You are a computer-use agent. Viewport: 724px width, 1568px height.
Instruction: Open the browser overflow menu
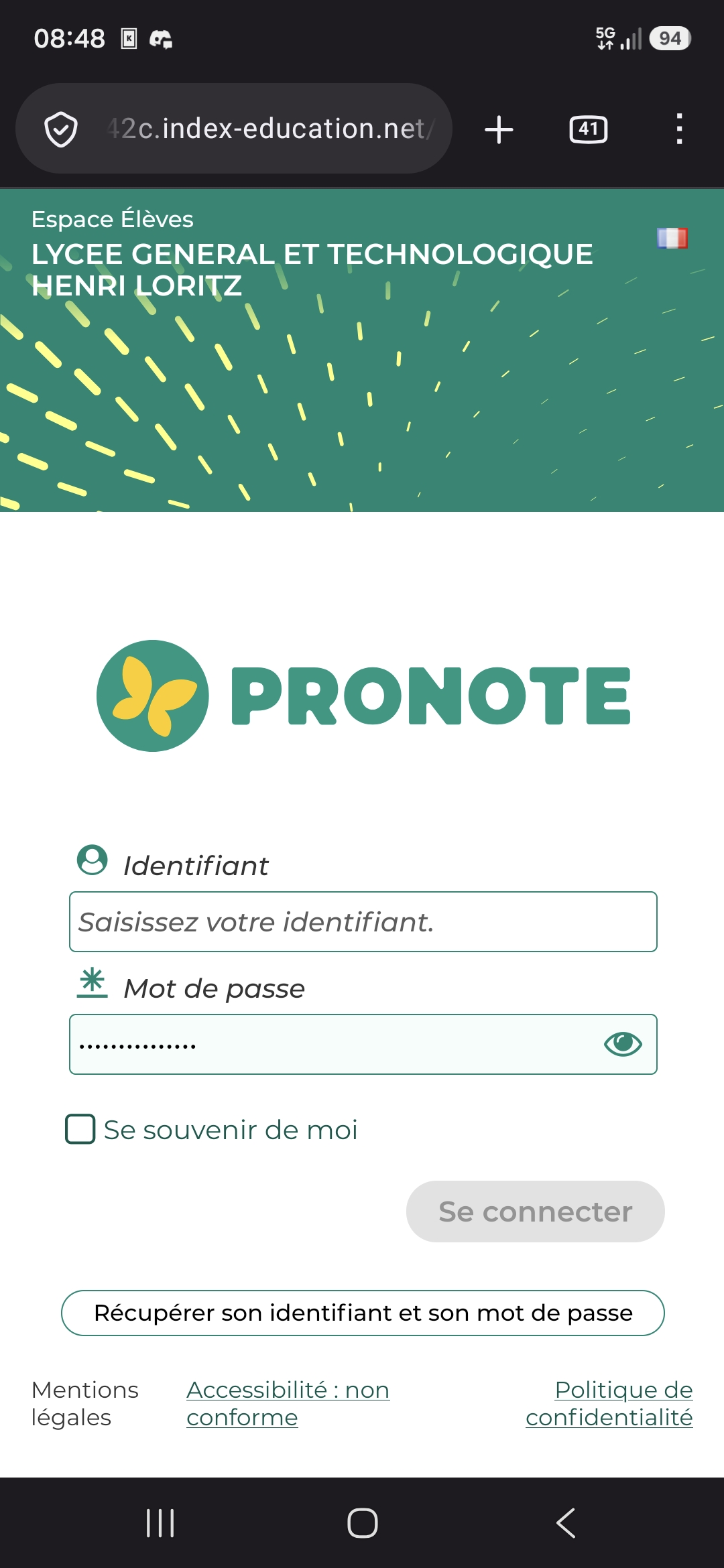point(679,129)
